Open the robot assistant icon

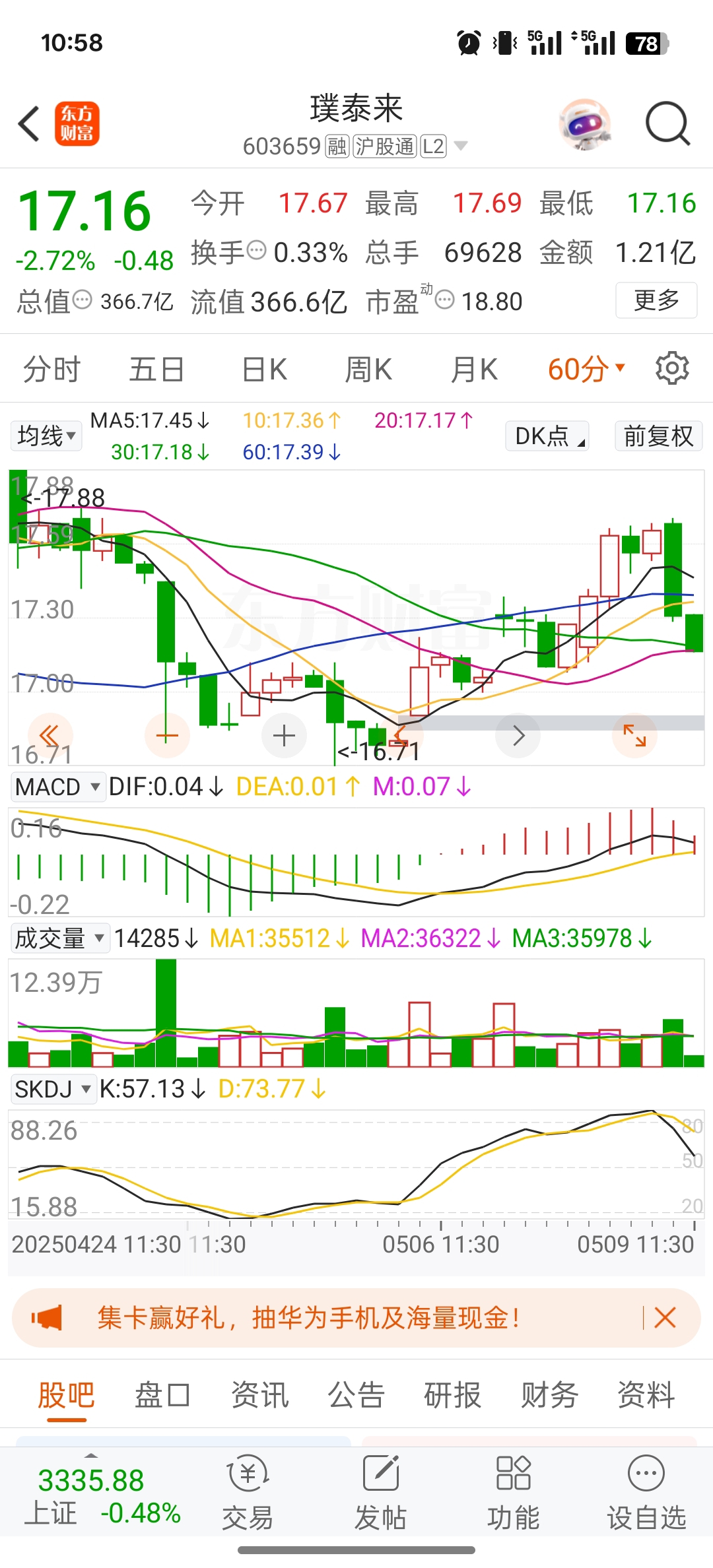click(x=585, y=124)
